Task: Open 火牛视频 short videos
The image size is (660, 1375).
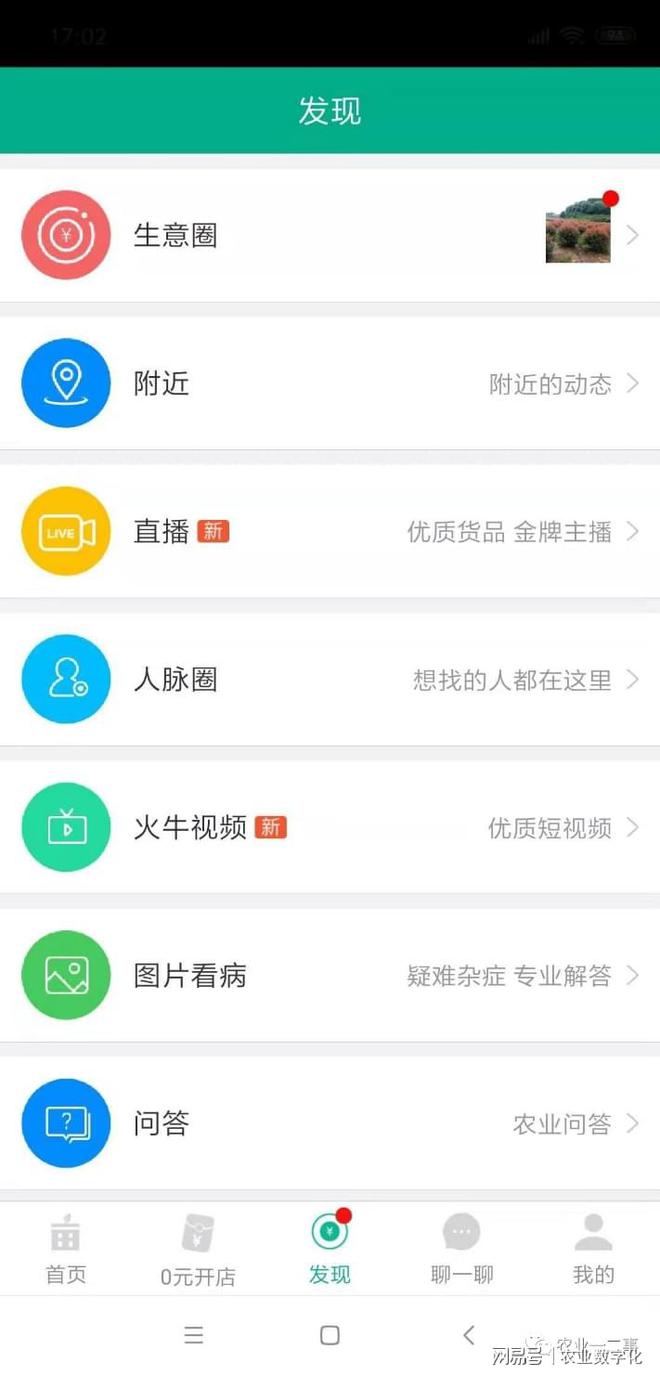Action: pos(330,827)
